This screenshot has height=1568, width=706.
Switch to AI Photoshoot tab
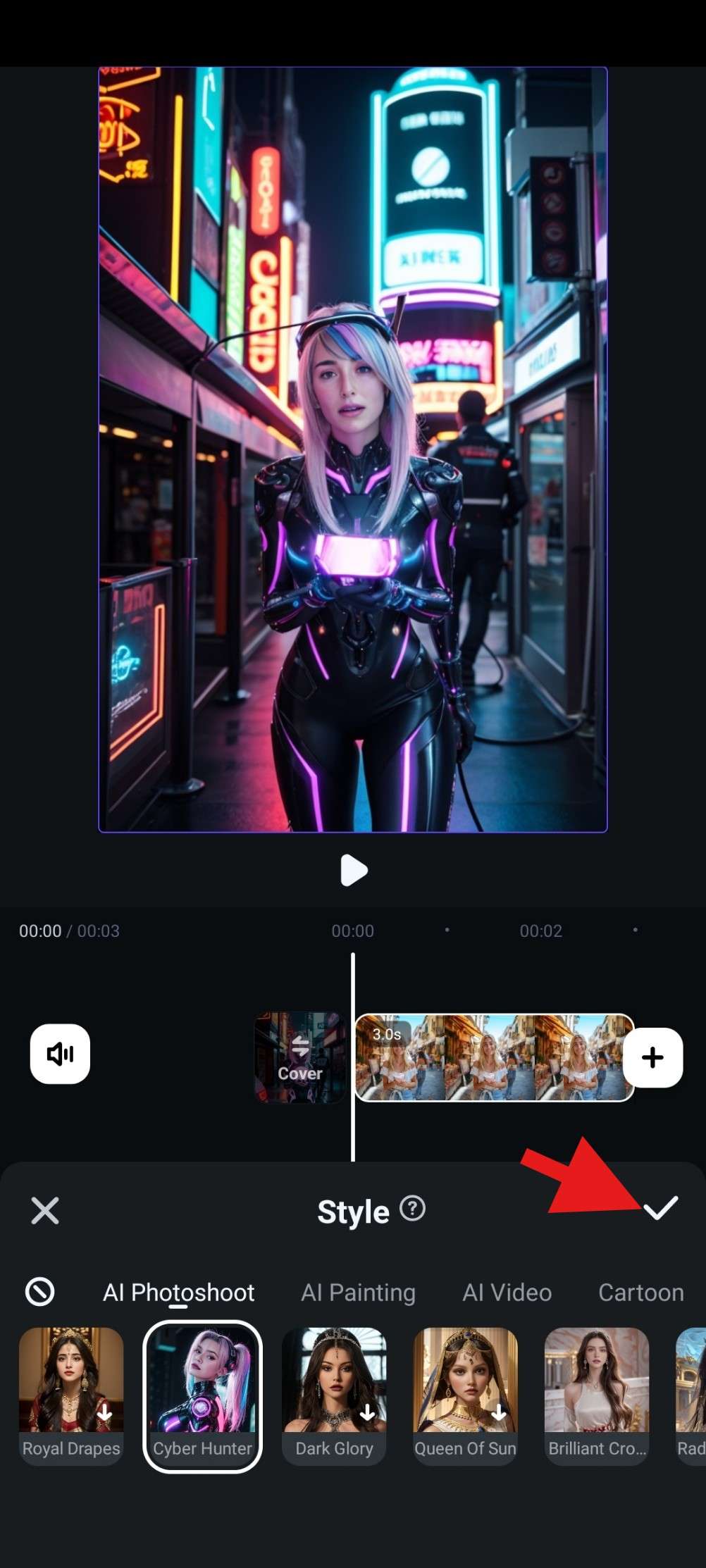178,1293
